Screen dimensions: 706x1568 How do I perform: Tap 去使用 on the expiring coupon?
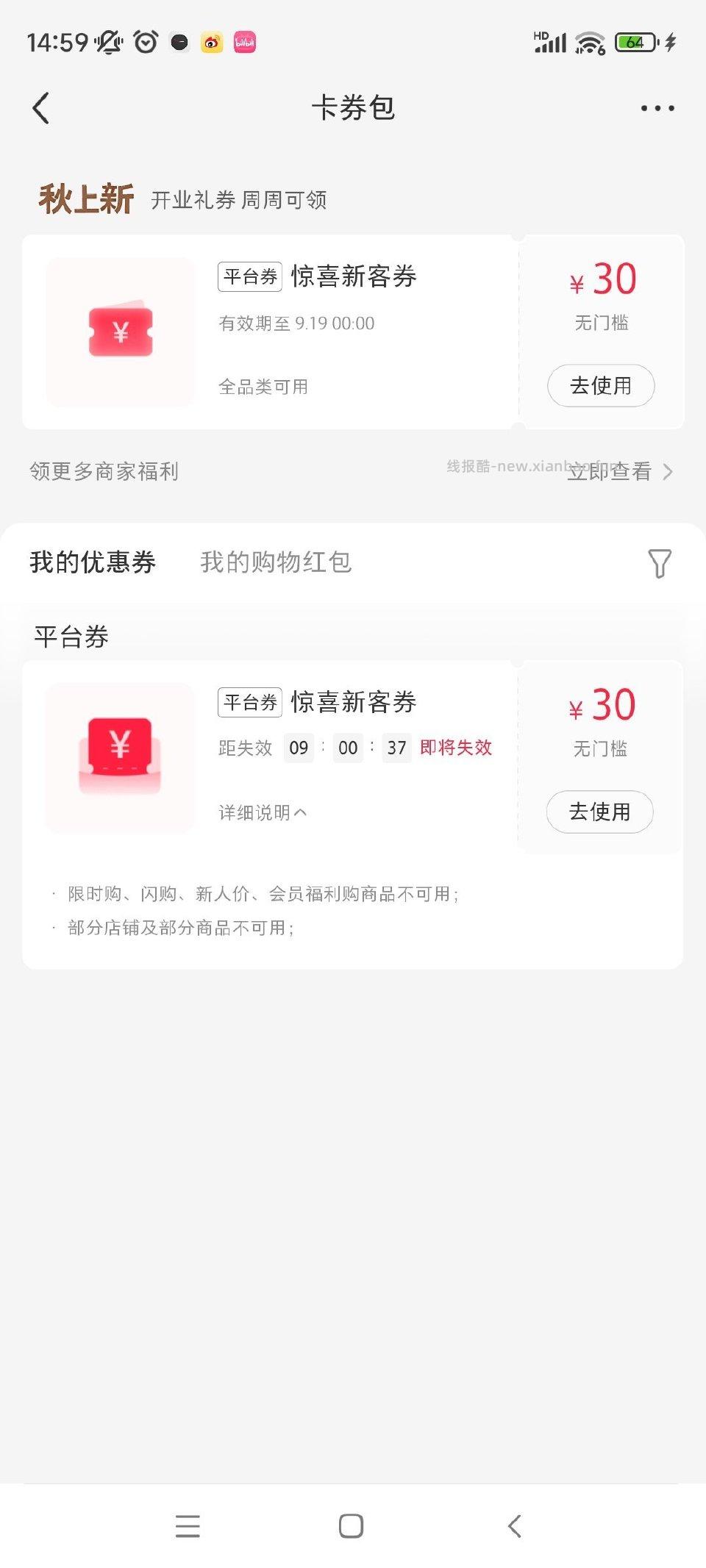click(x=599, y=812)
